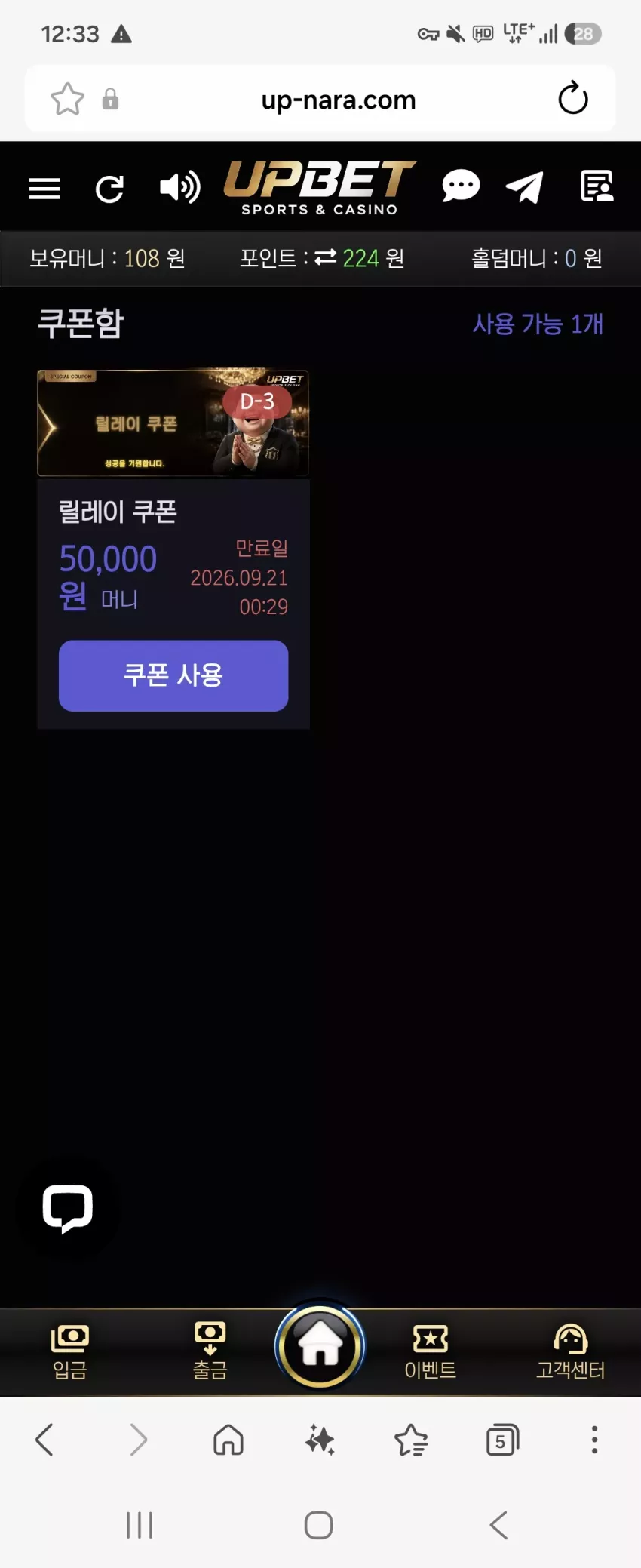
Task: Open the browser three-dot menu
Action: 595,1440
